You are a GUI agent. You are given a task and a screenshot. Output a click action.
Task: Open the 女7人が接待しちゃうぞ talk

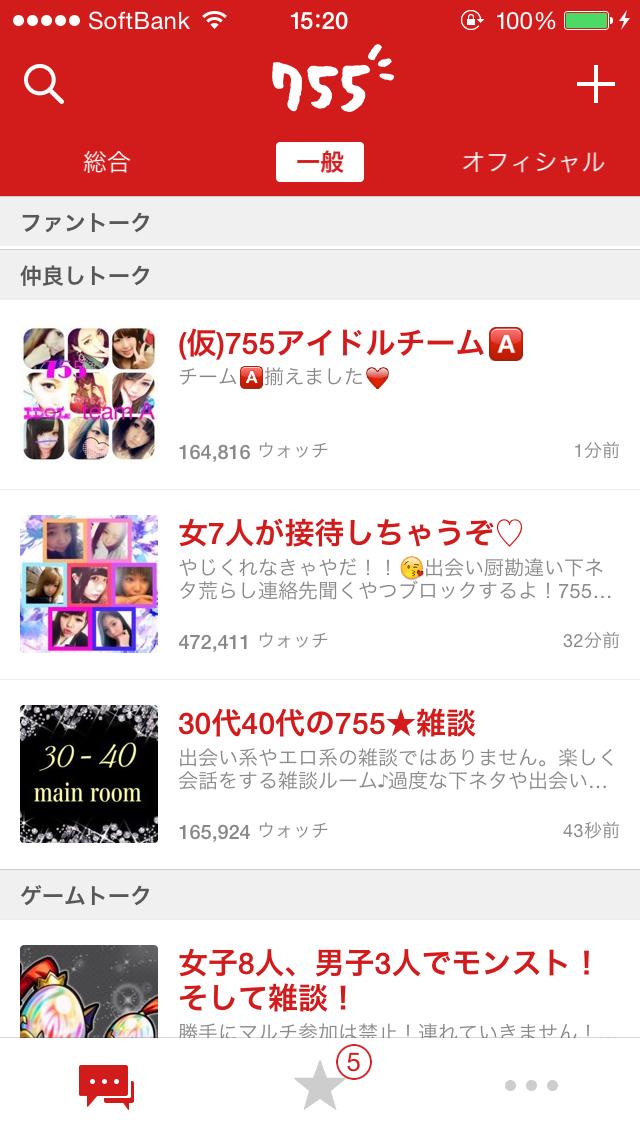(x=350, y=530)
